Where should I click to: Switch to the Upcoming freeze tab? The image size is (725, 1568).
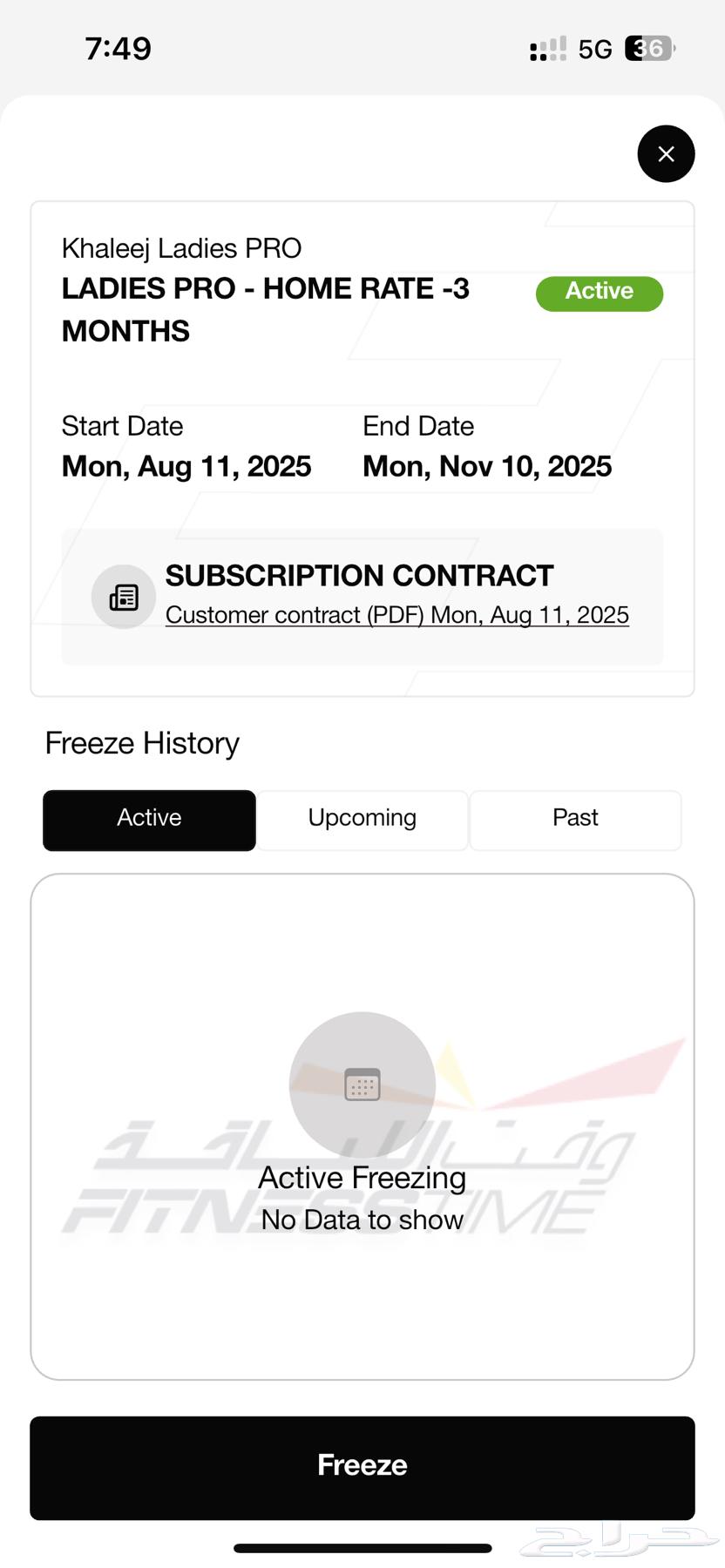362,819
